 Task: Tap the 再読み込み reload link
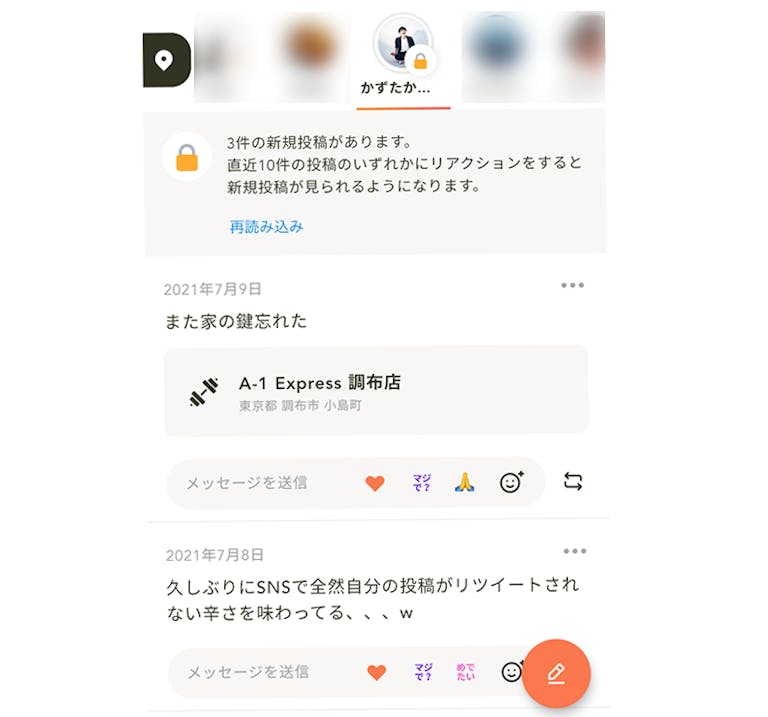(x=266, y=227)
